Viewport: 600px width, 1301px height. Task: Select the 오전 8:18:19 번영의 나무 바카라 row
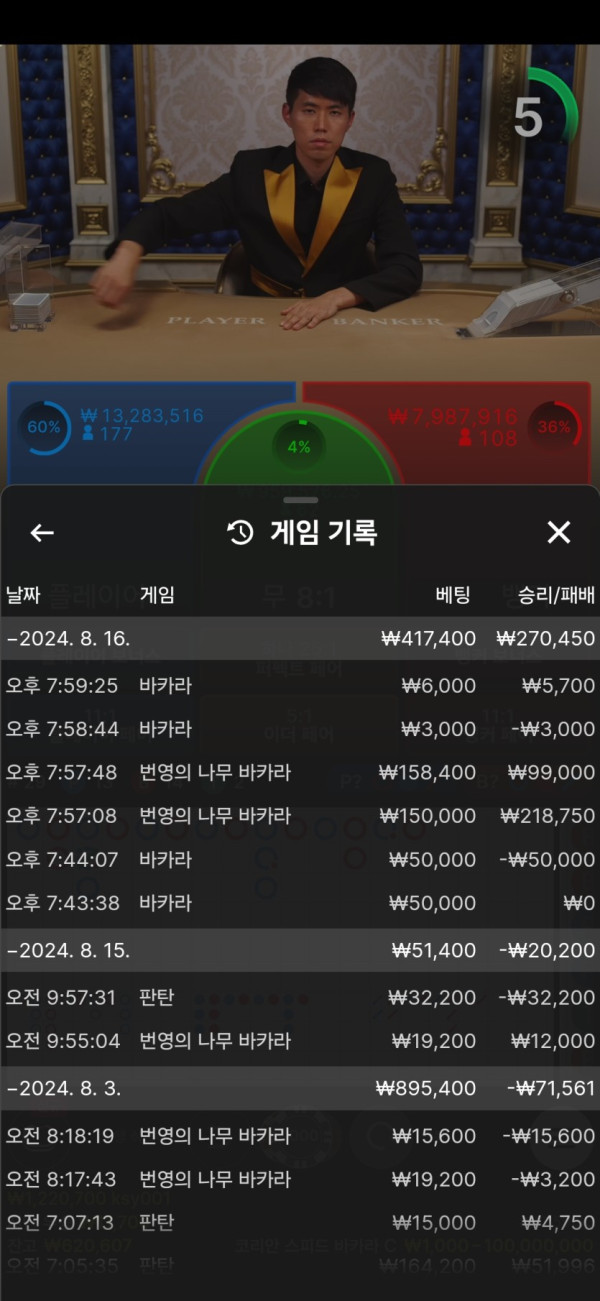click(300, 1136)
